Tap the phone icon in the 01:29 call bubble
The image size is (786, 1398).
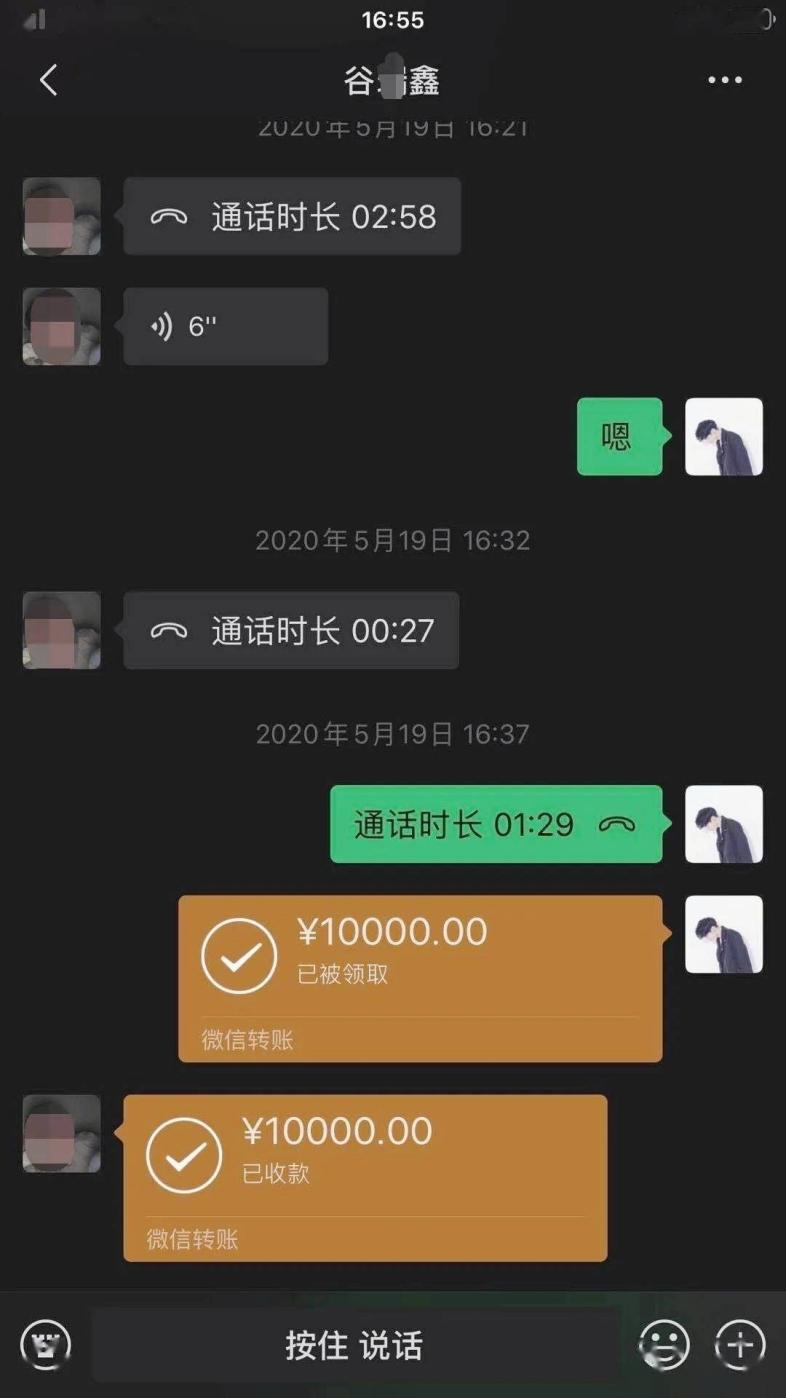[x=614, y=824]
